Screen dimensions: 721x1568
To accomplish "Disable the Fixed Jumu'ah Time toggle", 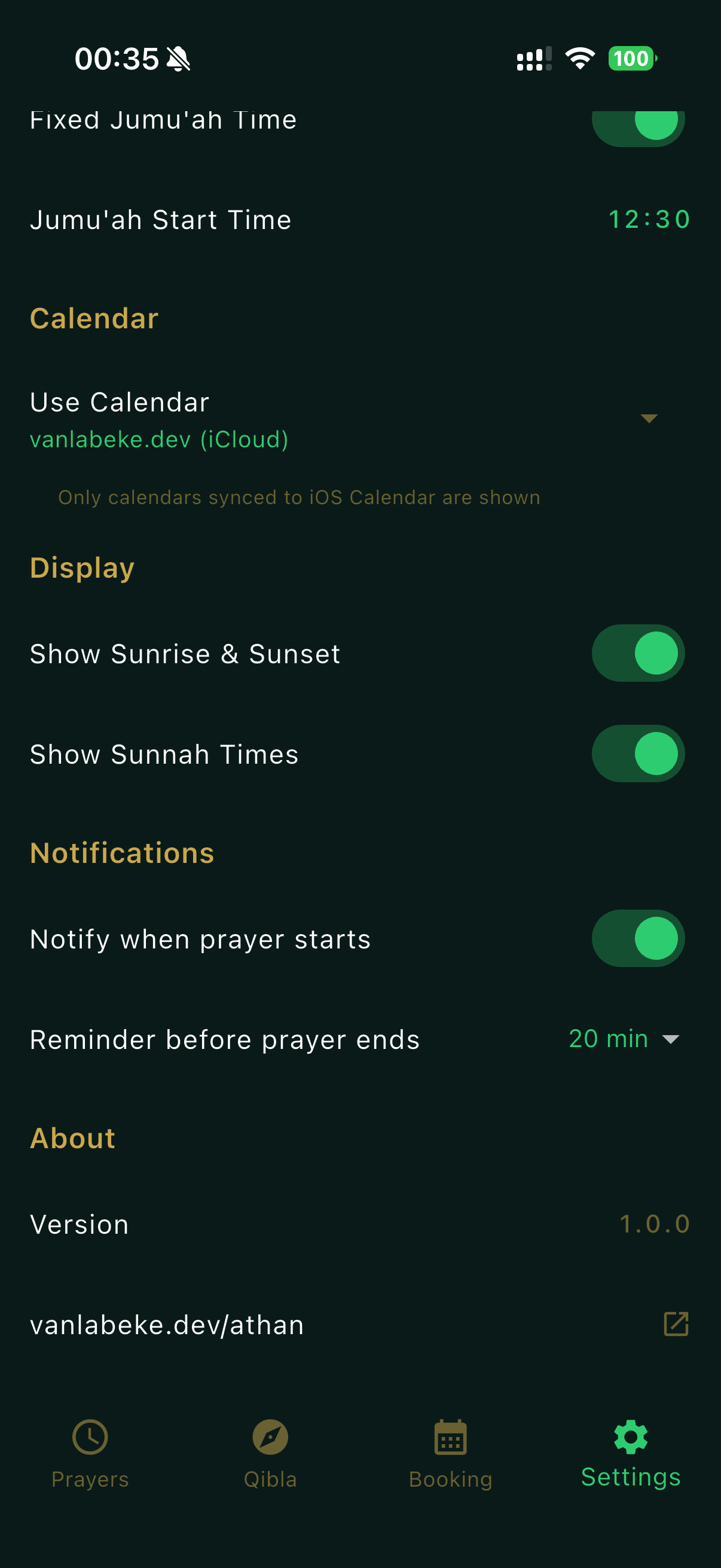I will click(x=637, y=122).
